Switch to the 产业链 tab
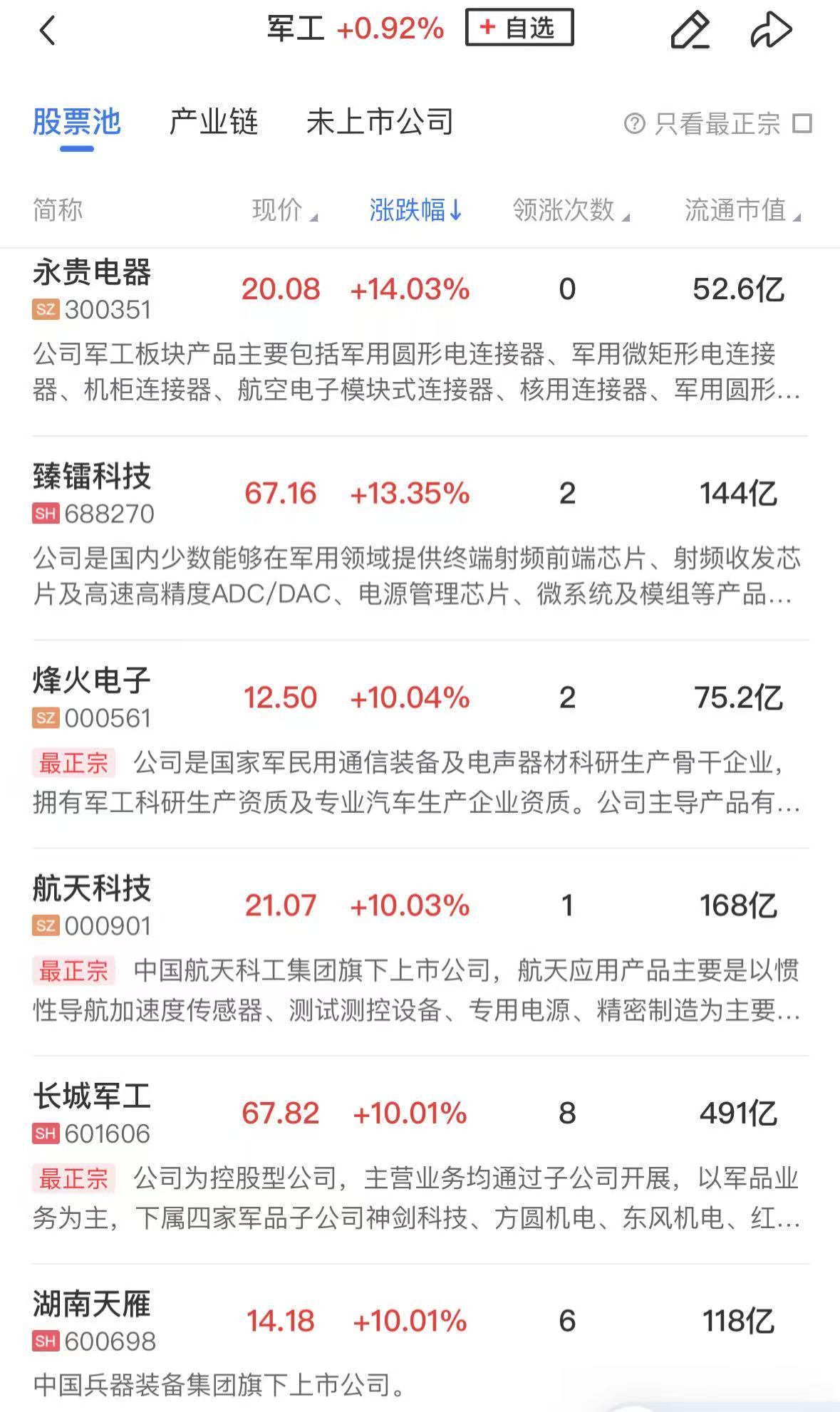Image resolution: width=840 pixels, height=1412 pixels. click(213, 123)
